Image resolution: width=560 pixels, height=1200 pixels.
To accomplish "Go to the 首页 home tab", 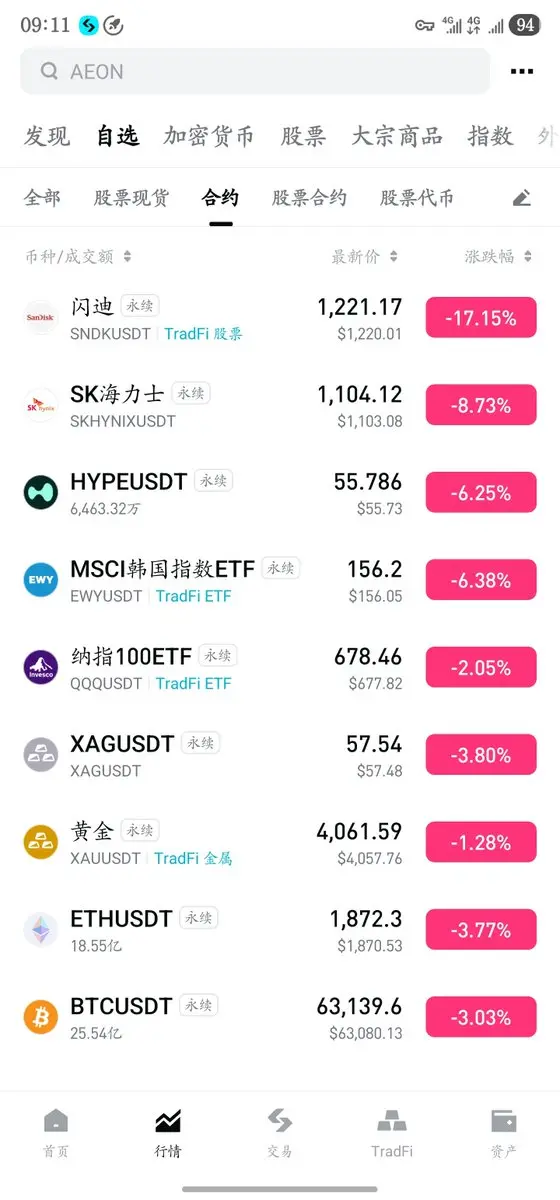I will coord(56,1132).
